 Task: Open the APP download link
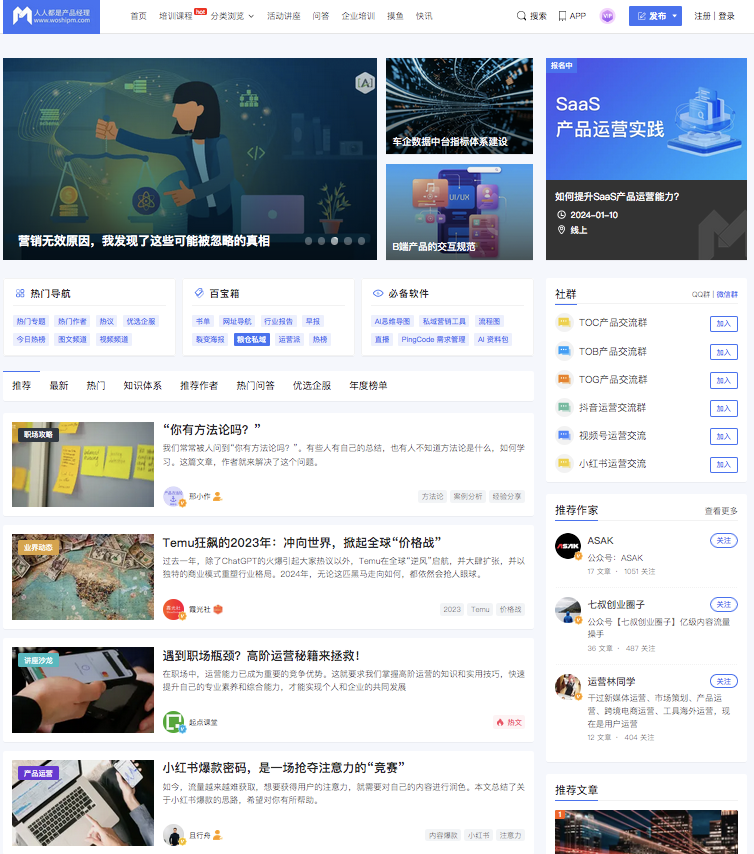572,16
